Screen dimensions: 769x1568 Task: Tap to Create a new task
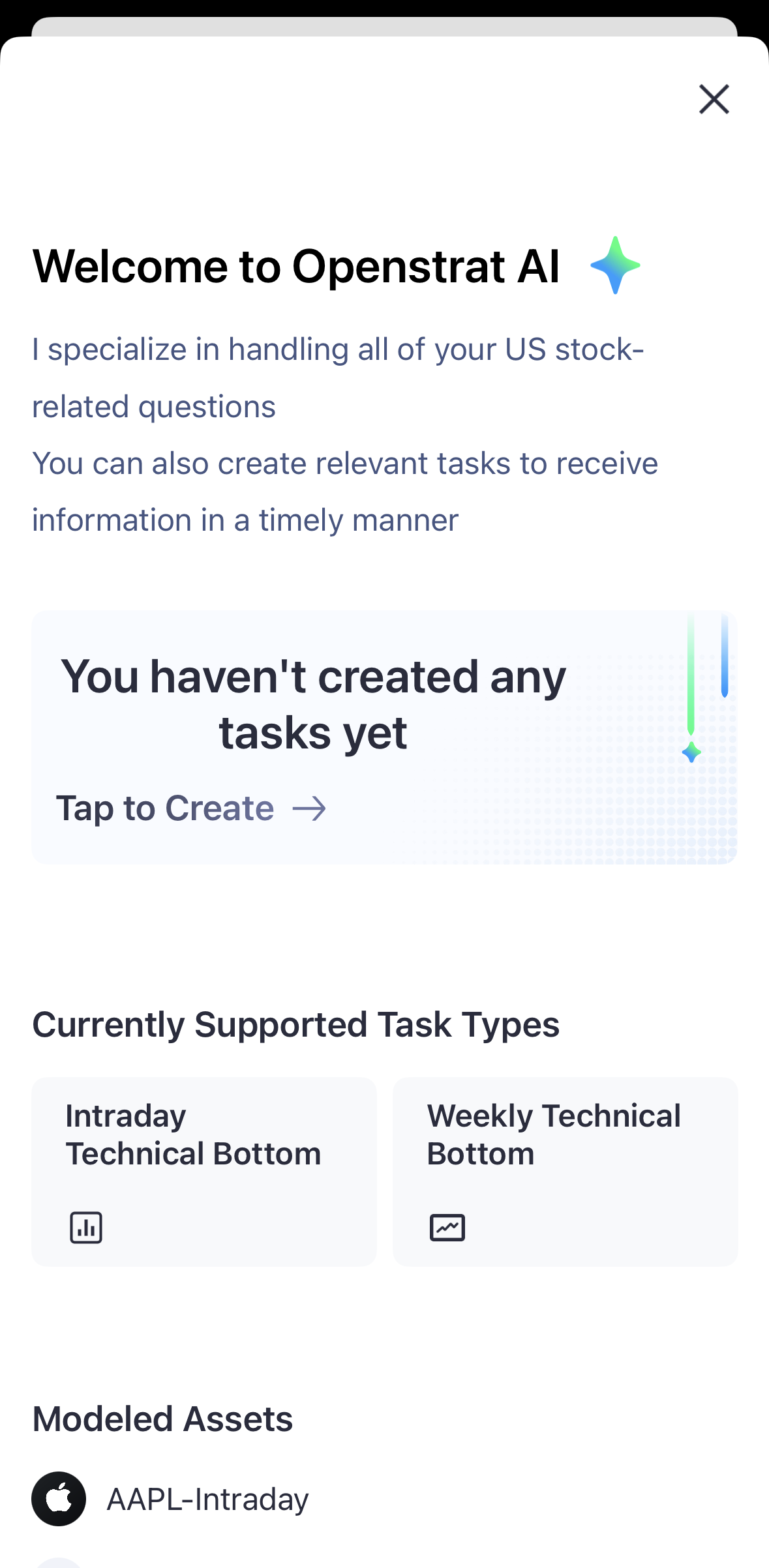(191, 808)
